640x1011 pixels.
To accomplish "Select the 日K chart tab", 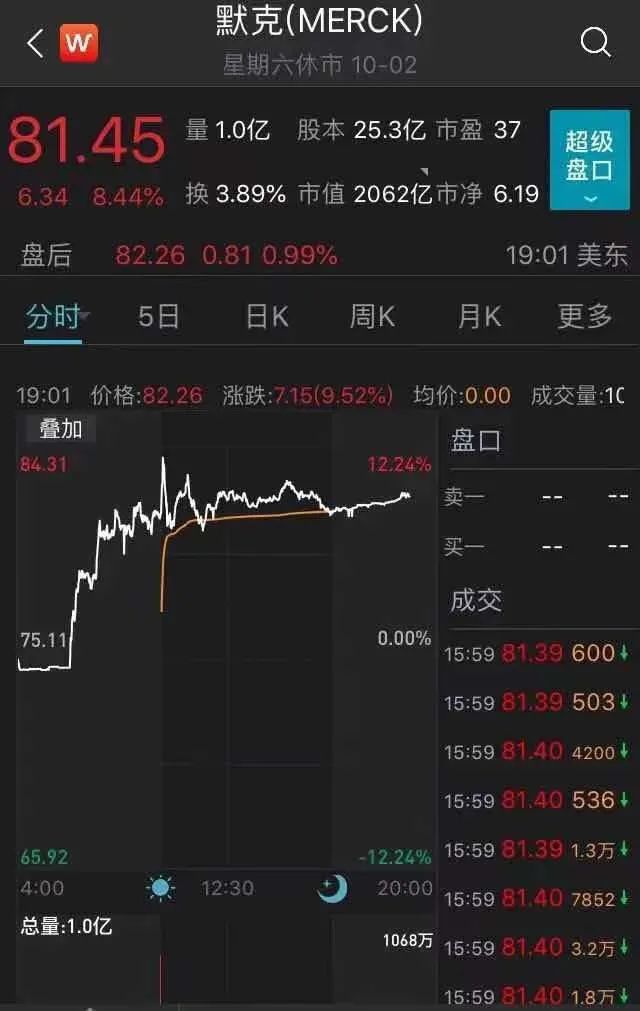I will (267, 317).
